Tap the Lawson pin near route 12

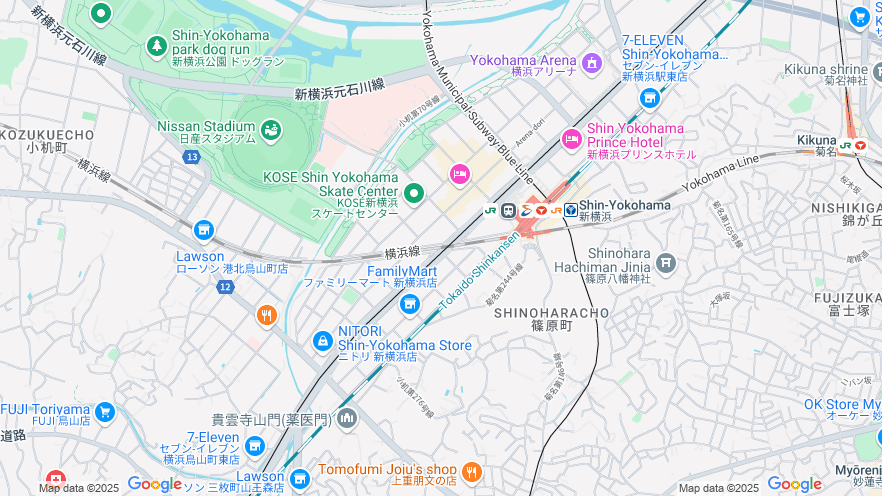[204, 231]
